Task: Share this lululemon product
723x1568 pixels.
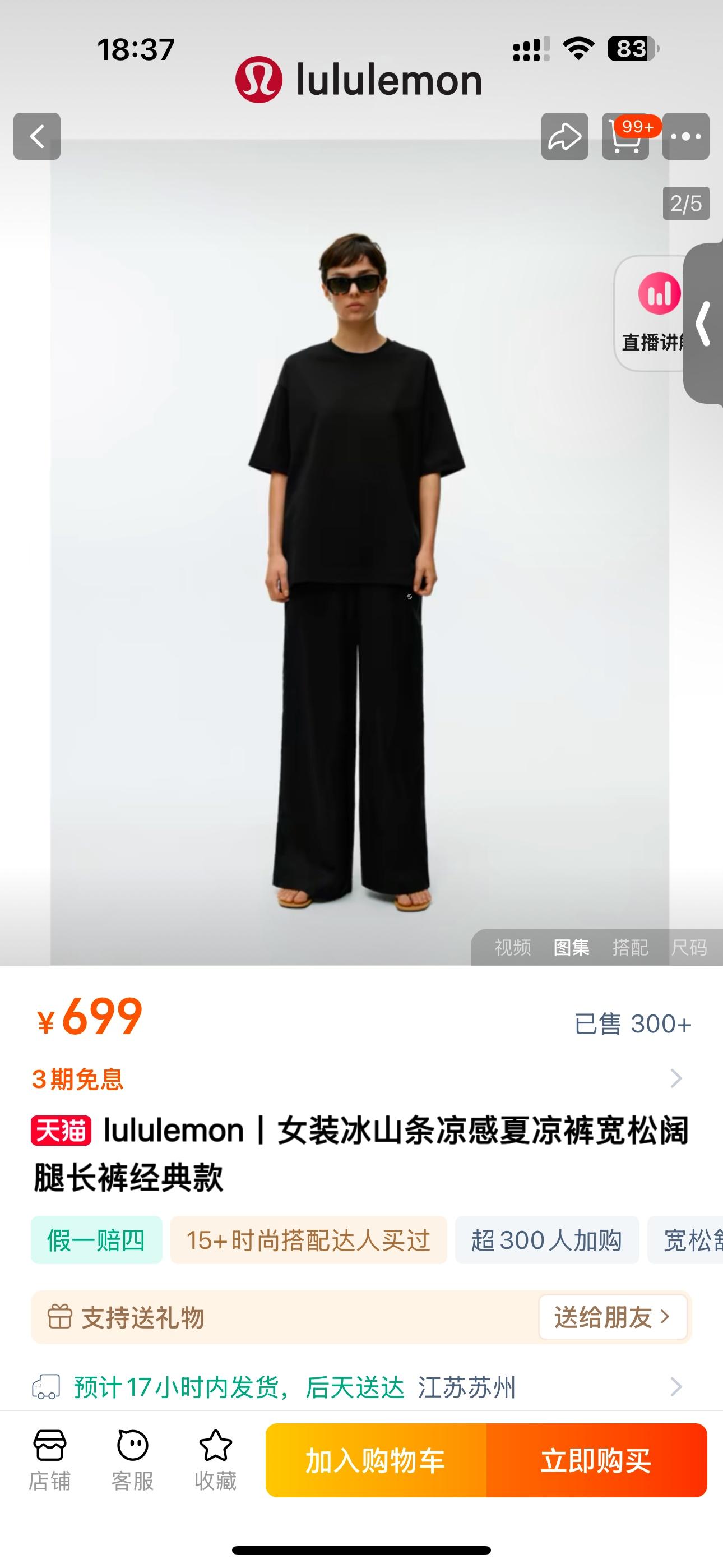Action: [x=564, y=136]
